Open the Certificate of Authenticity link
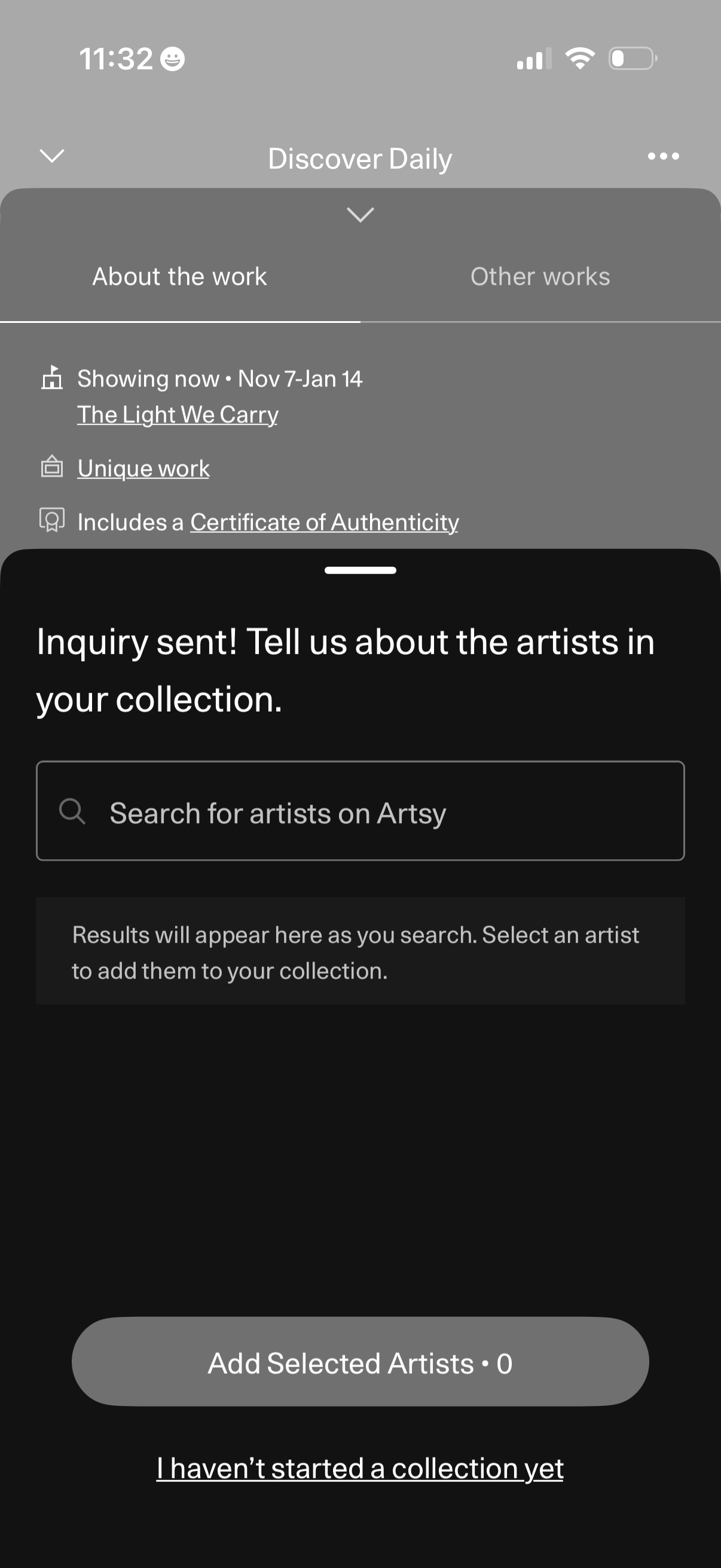This screenshot has width=721, height=1568. pos(325,521)
